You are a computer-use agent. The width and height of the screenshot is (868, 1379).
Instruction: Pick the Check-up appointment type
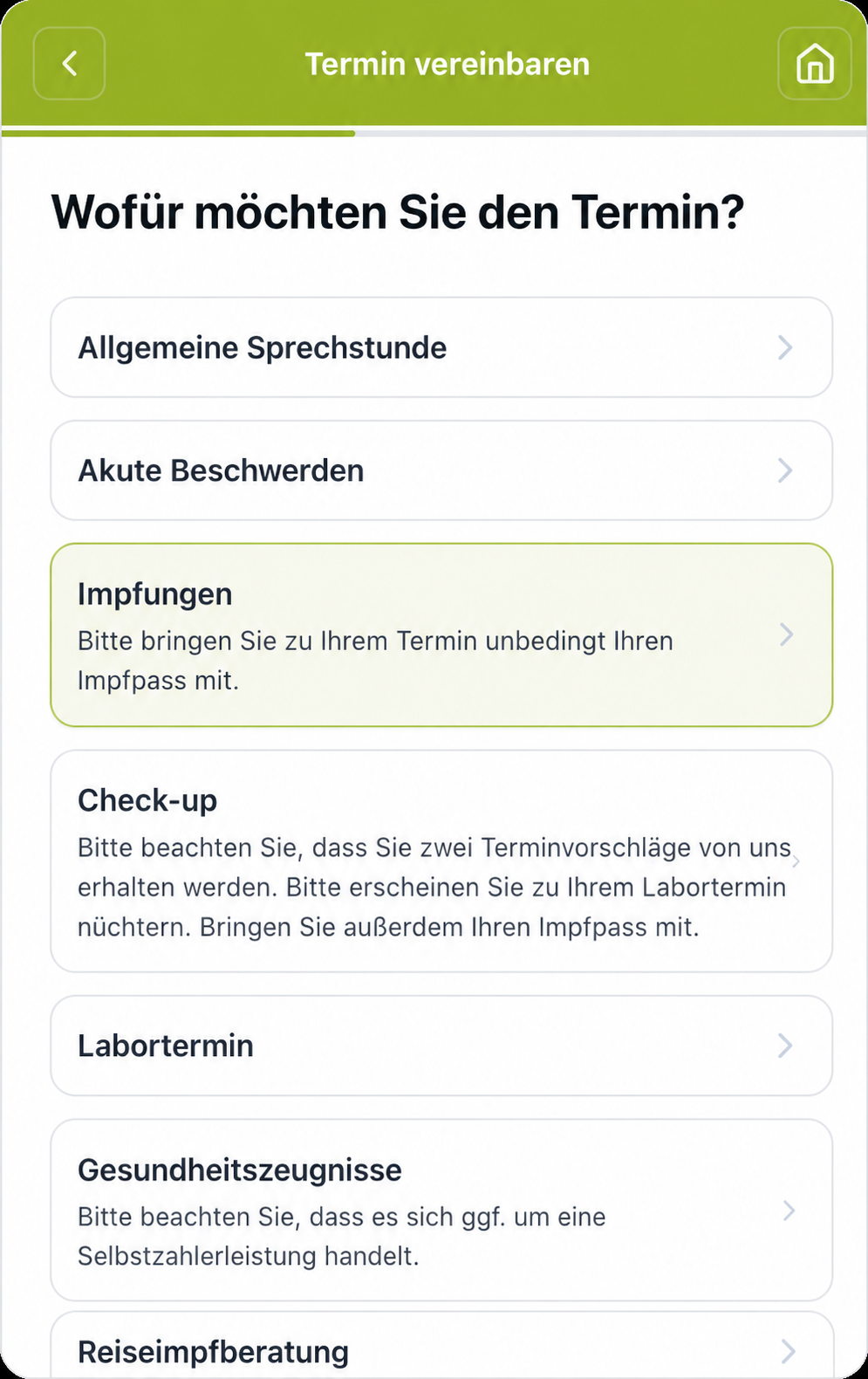pyautogui.click(x=441, y=861)
